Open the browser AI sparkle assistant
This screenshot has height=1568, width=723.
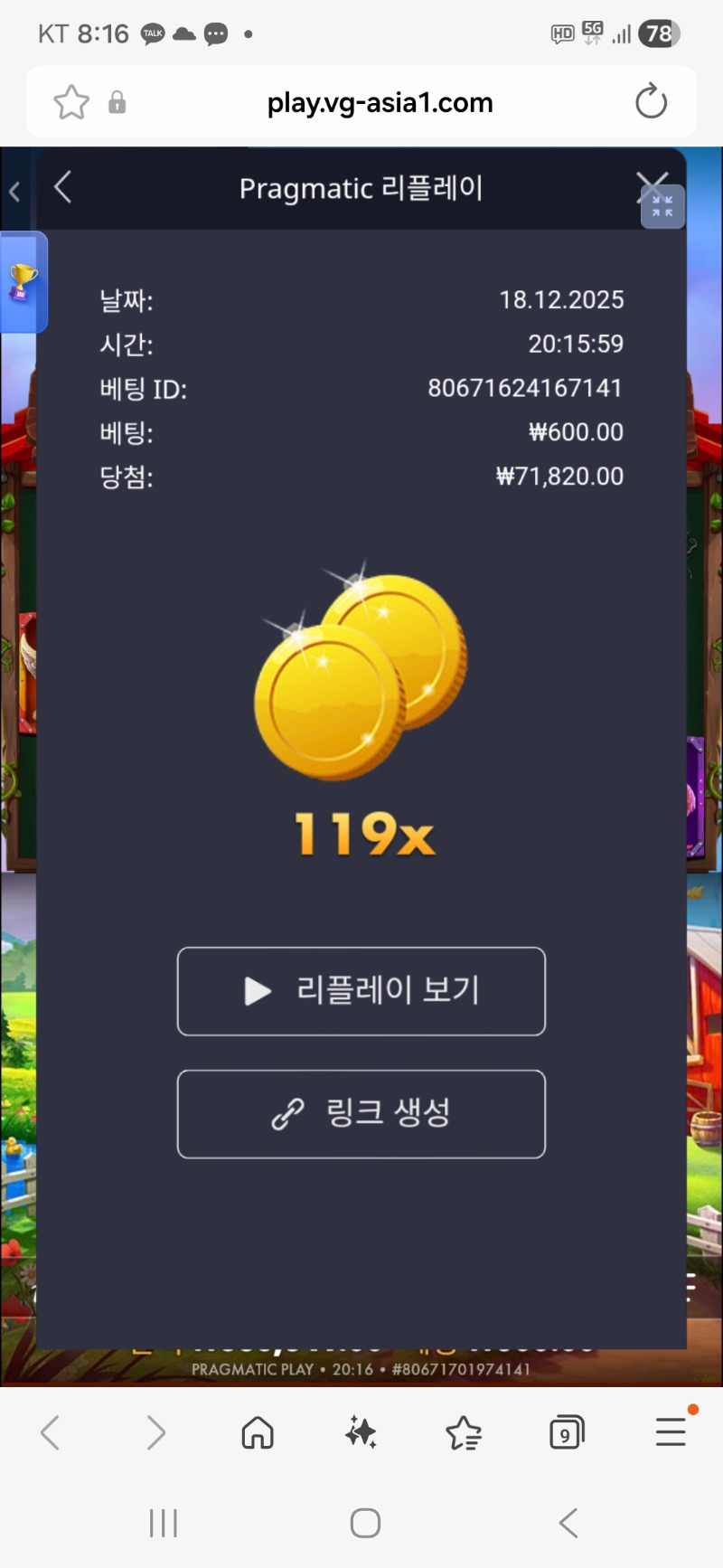coord(361,1432)
